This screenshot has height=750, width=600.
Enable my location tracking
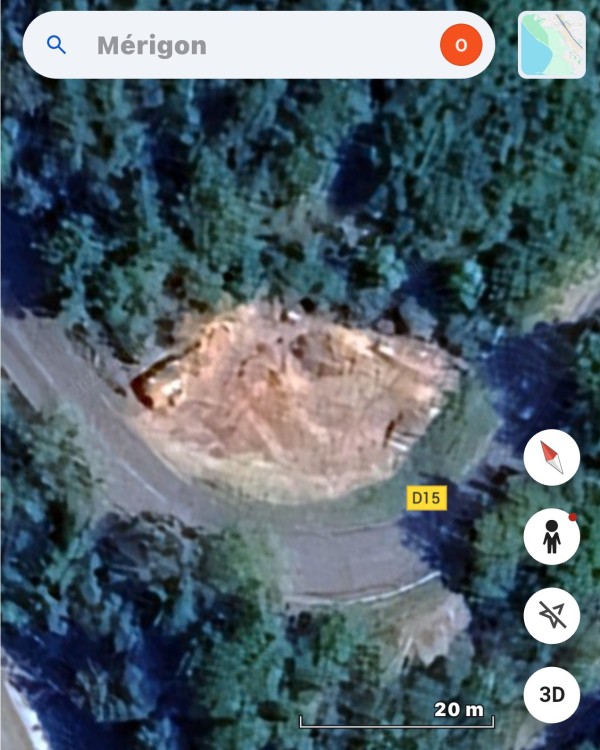point(552,616)
